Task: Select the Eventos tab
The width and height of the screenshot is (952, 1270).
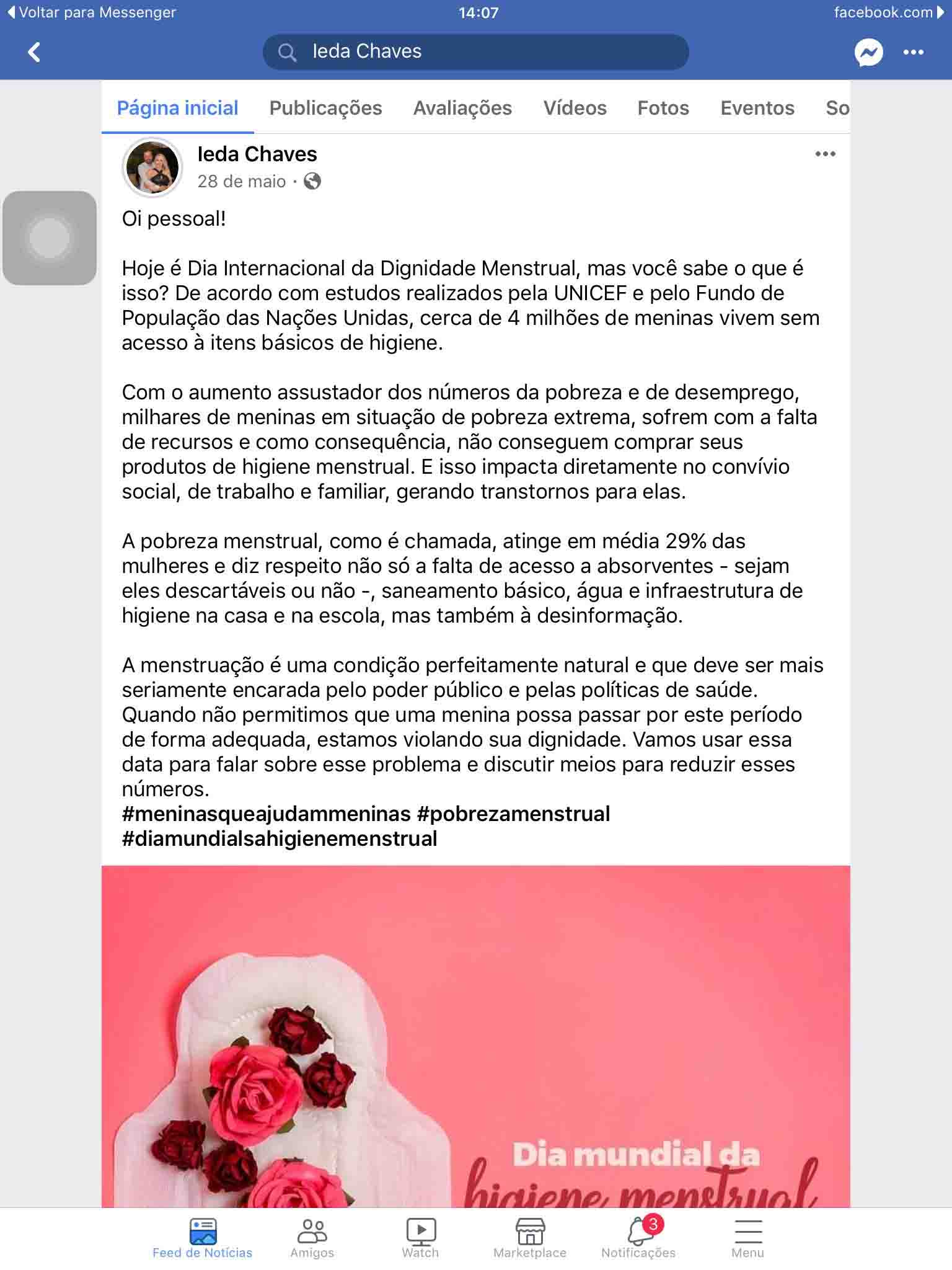Action: coord(757,108)
